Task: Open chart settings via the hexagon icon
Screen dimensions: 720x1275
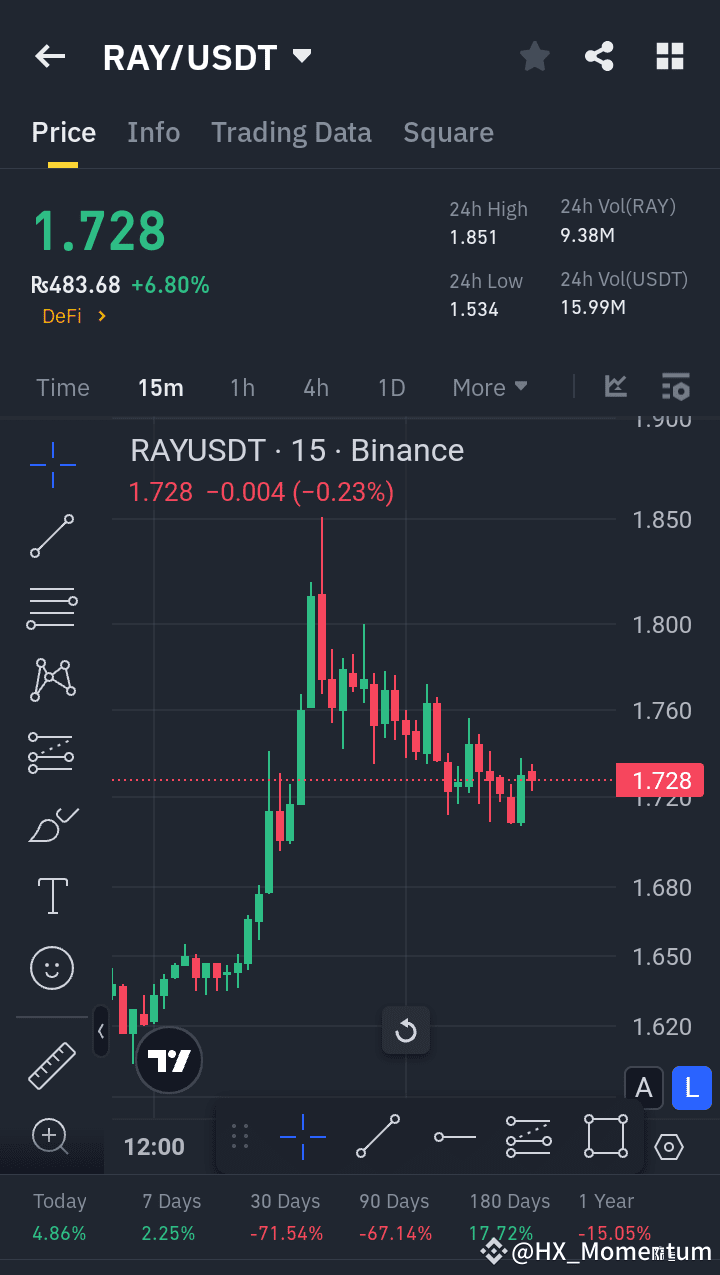Action: tap(668, 1149)
